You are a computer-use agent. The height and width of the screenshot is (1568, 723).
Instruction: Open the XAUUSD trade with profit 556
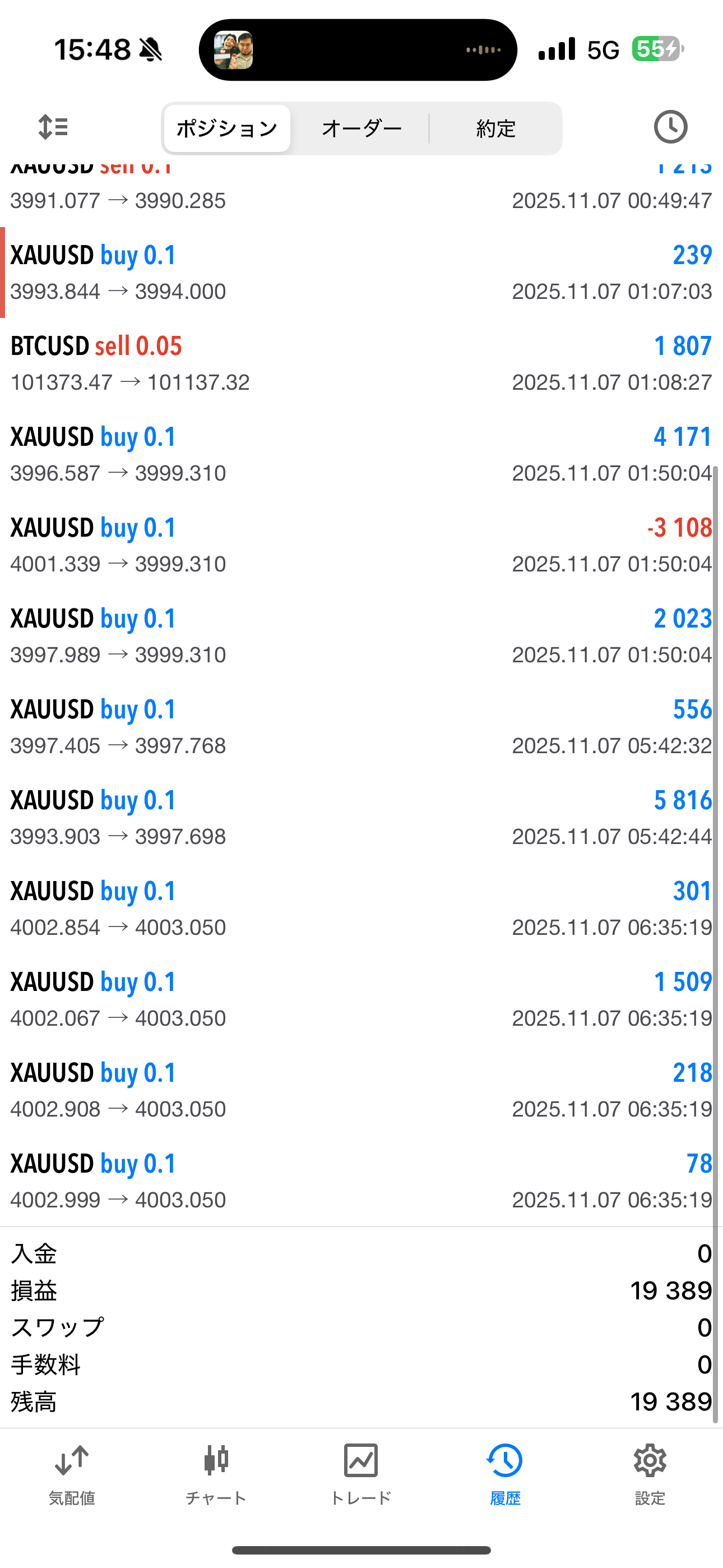pyautogui.click(x=361, y=727)
